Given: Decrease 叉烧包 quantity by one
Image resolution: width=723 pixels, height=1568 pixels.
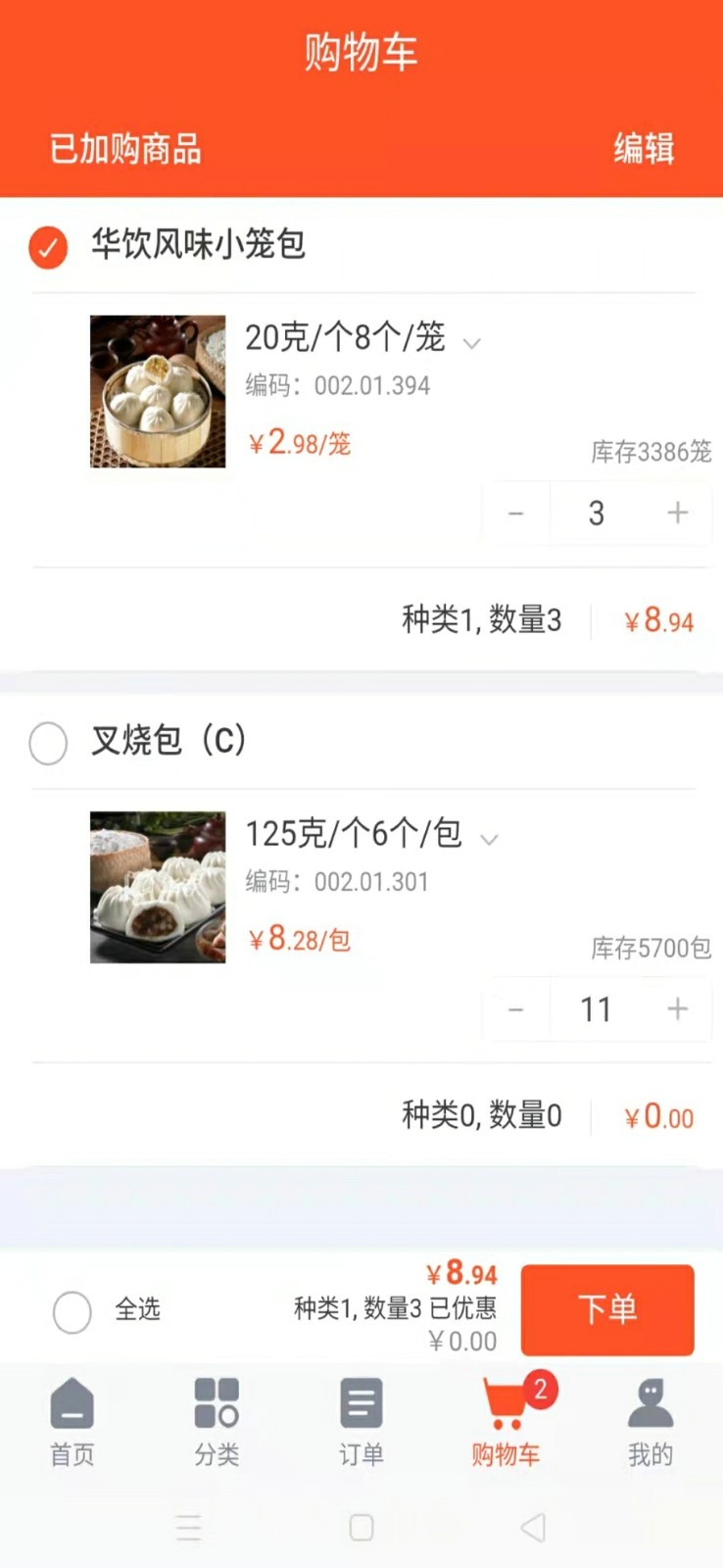Looking at the screenshot, I should tap(516, 1008).
